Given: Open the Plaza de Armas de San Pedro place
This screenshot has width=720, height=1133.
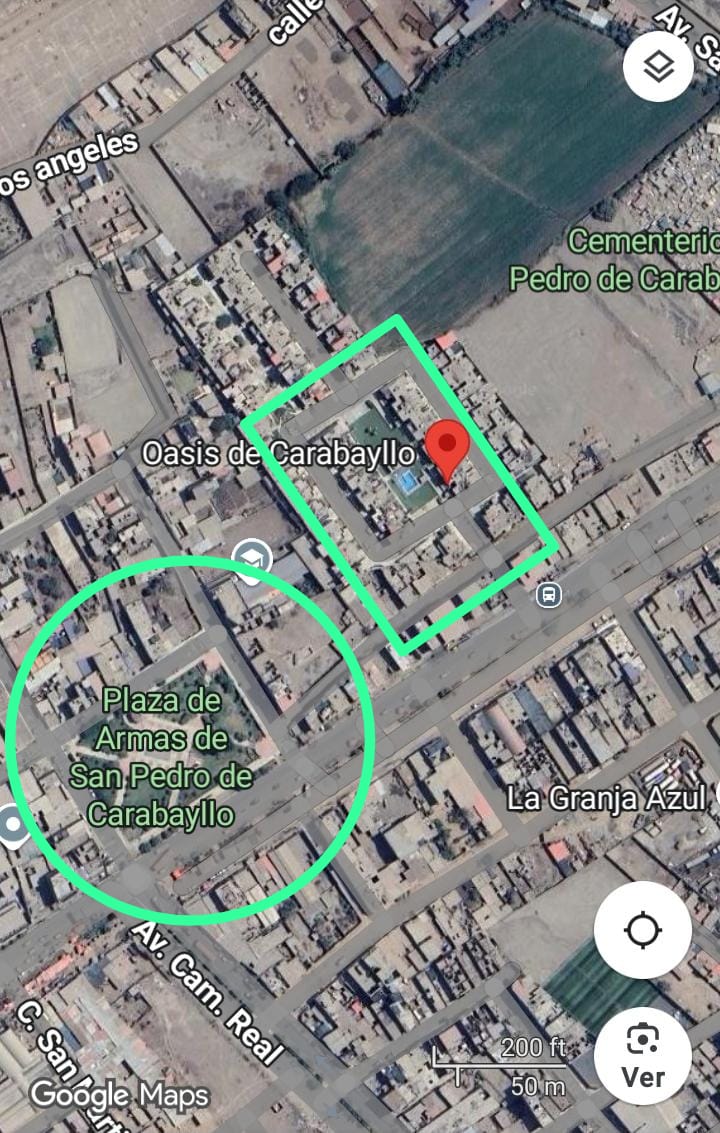Looking at the screenshot, I should 161,757.
